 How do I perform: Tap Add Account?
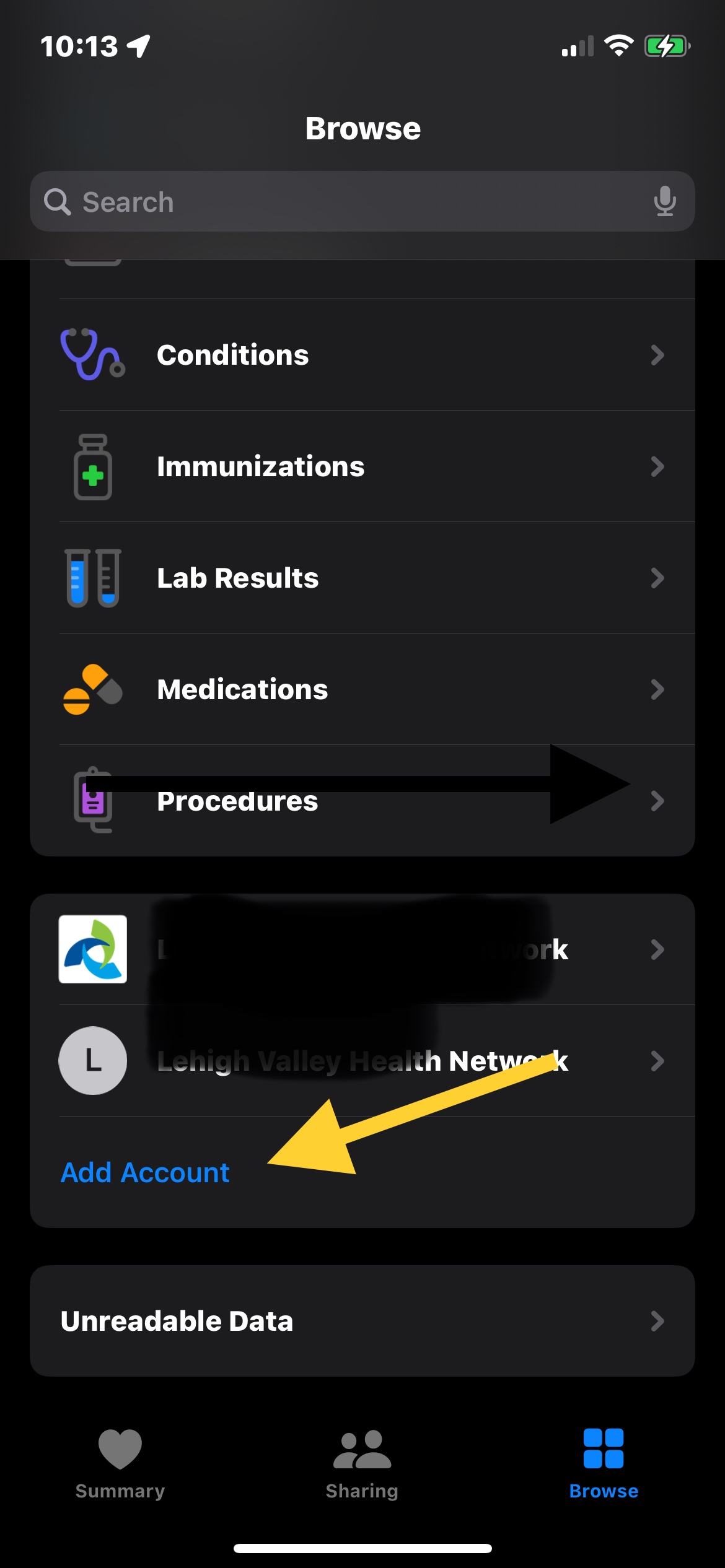pyautogui.click(x=145, y=1172)
